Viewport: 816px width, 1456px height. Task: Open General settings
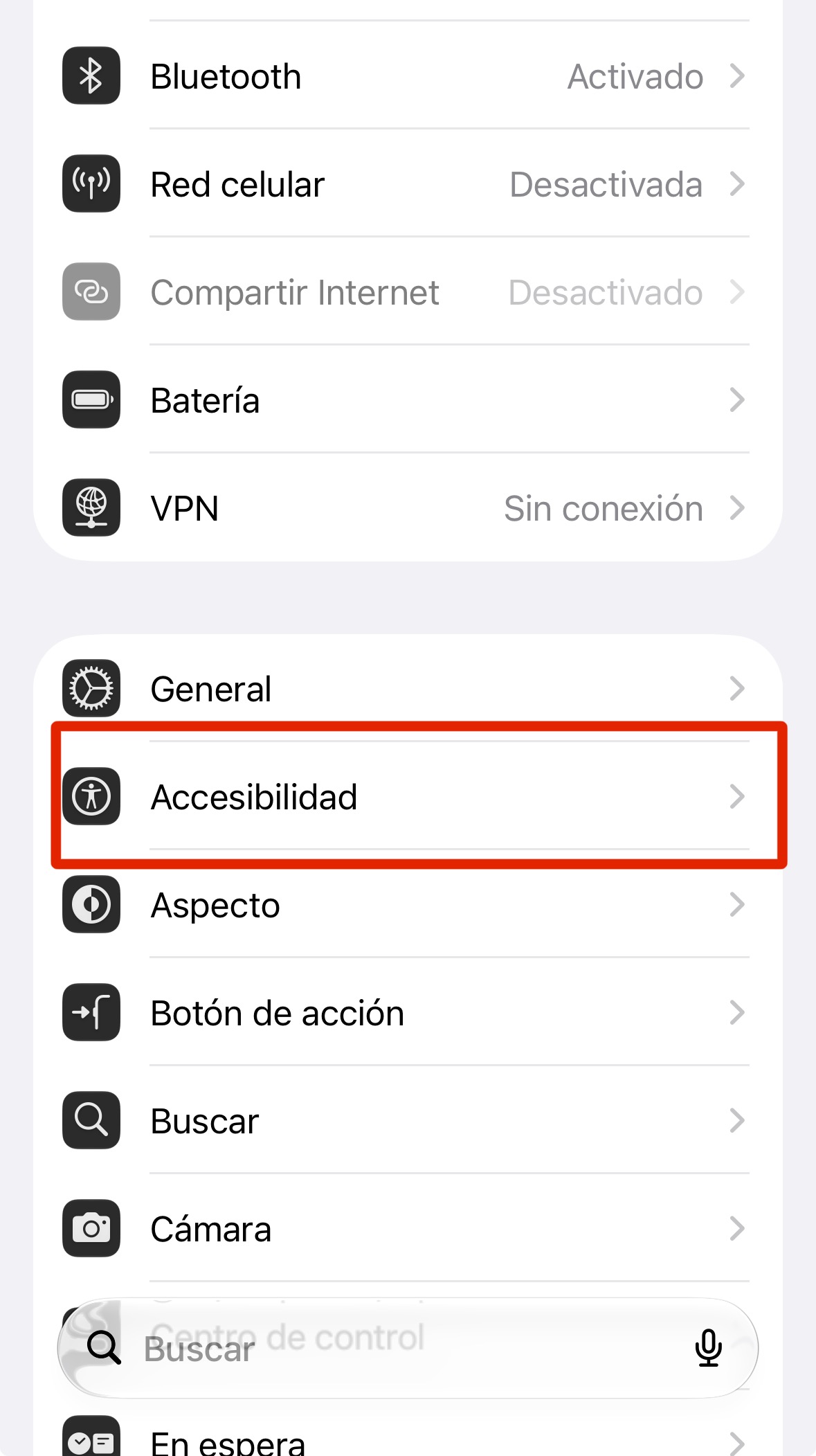[x=408, y=688]
